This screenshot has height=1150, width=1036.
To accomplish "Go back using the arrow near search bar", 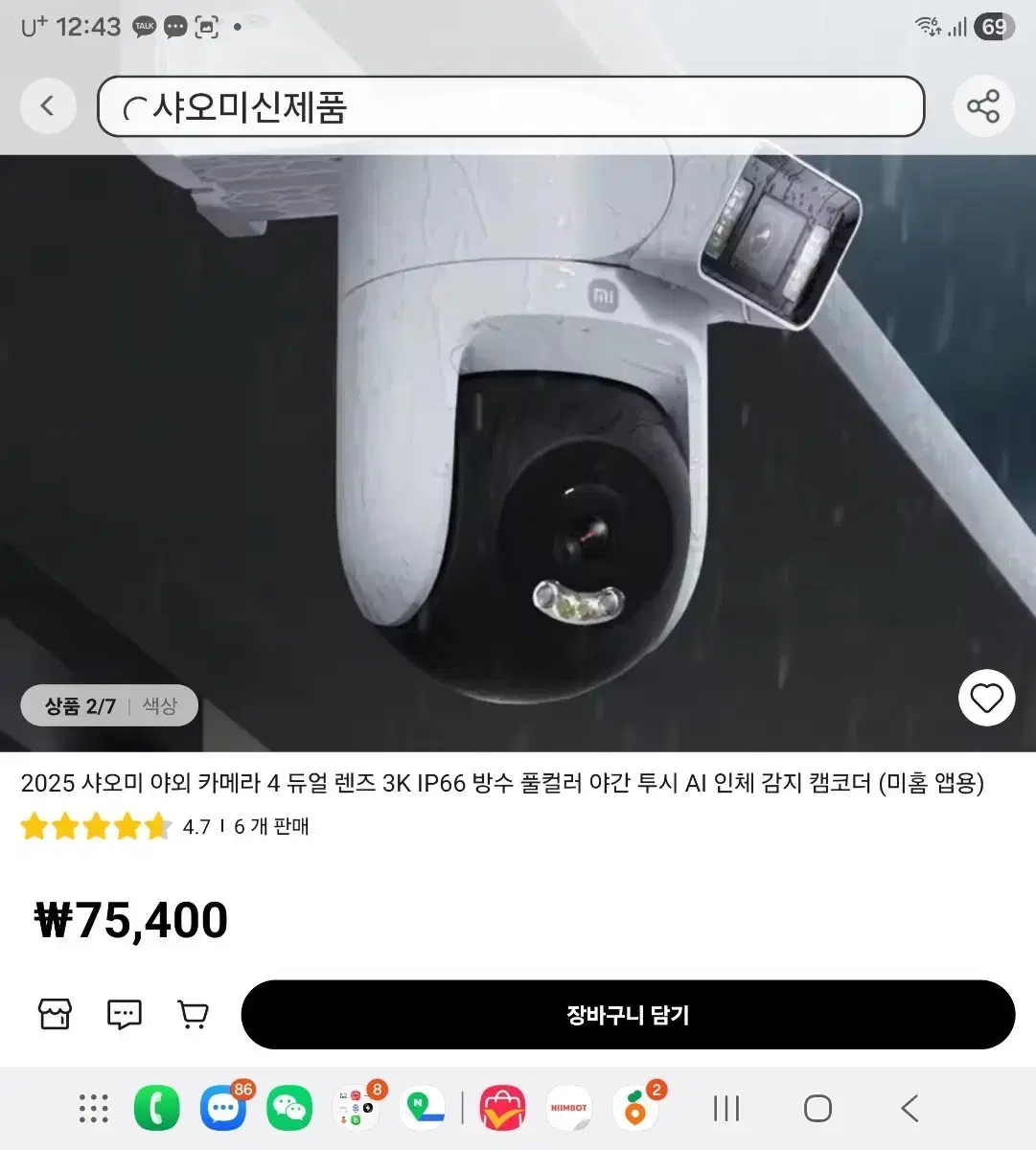I will tap(48, 105).
